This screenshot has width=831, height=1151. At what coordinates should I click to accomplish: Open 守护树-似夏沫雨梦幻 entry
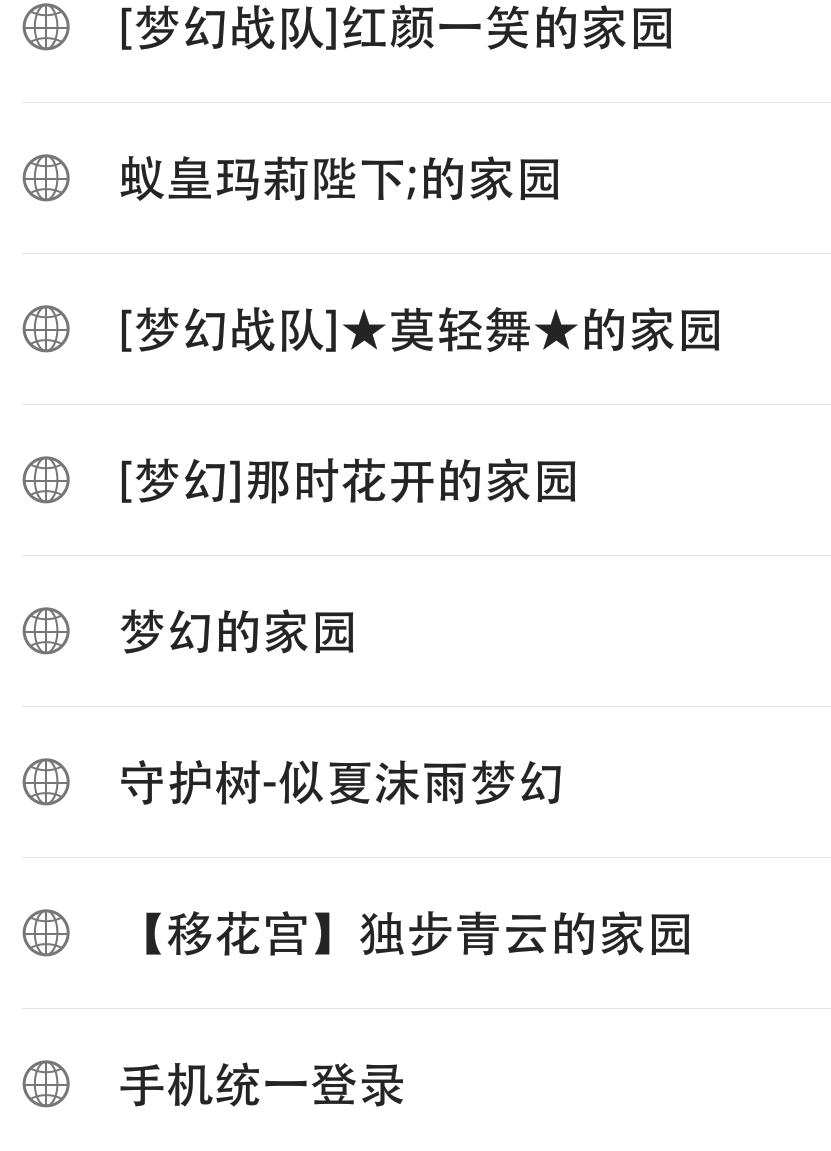tap(341, 784)
